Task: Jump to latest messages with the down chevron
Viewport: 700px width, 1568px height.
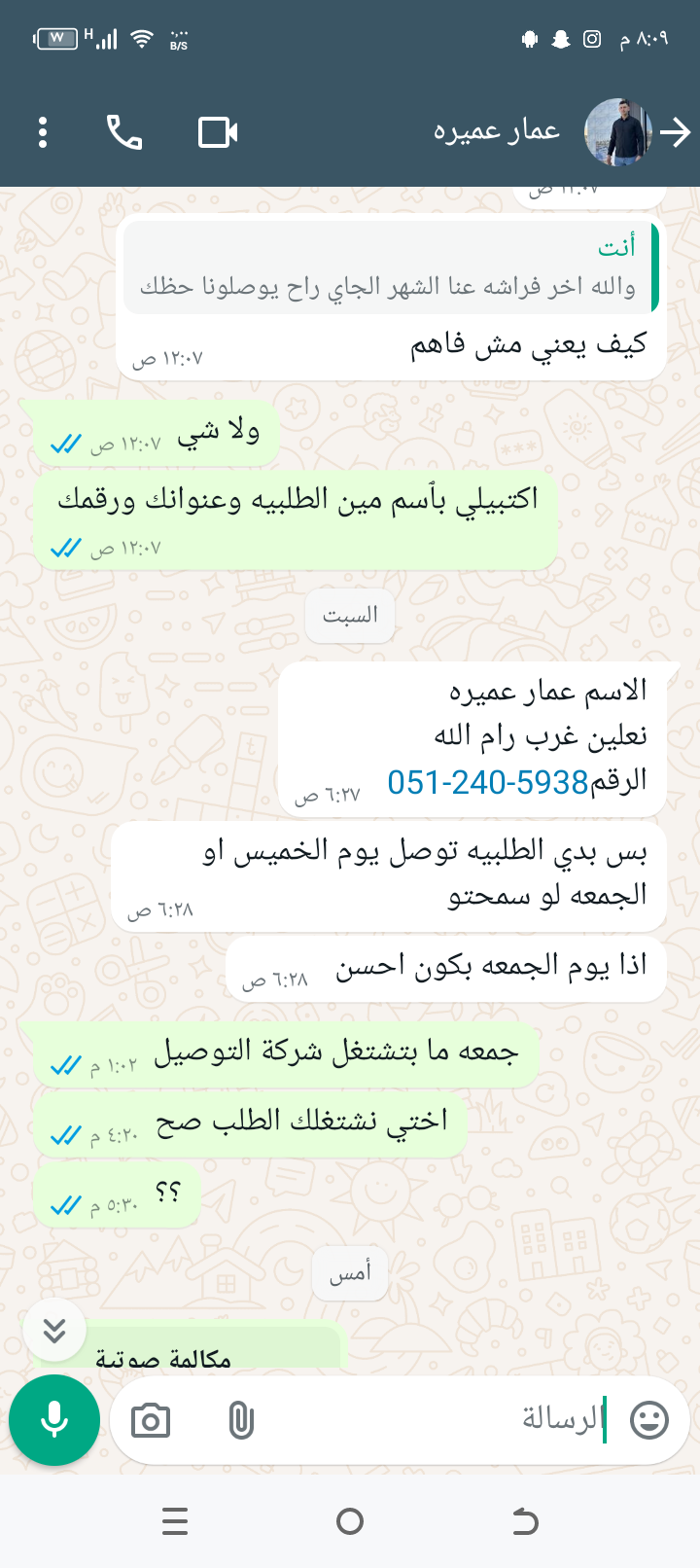Action: pyautogui.click(x=54, y=1330)
